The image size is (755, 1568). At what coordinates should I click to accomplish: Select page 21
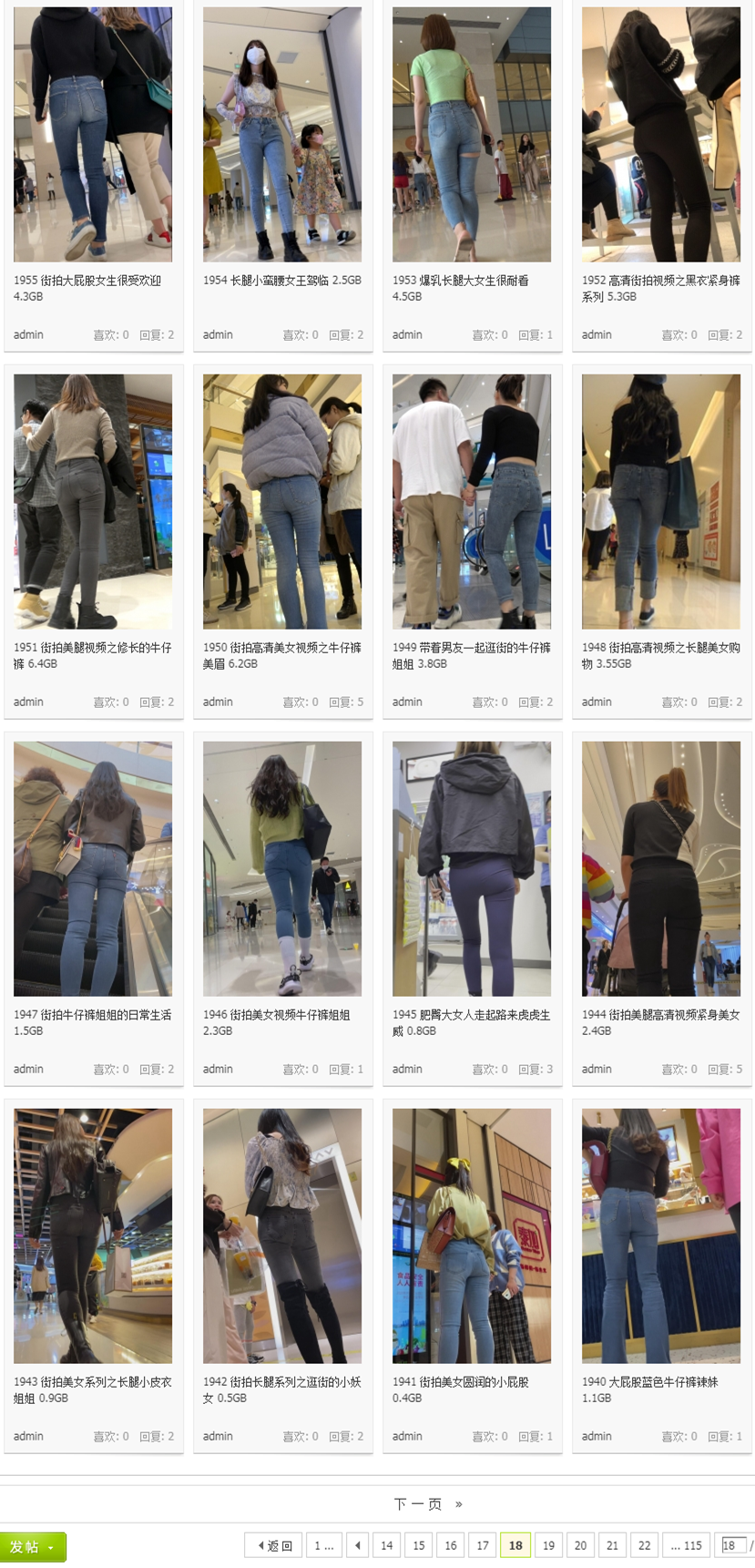pyautogui.click(x=612, y=1545)
